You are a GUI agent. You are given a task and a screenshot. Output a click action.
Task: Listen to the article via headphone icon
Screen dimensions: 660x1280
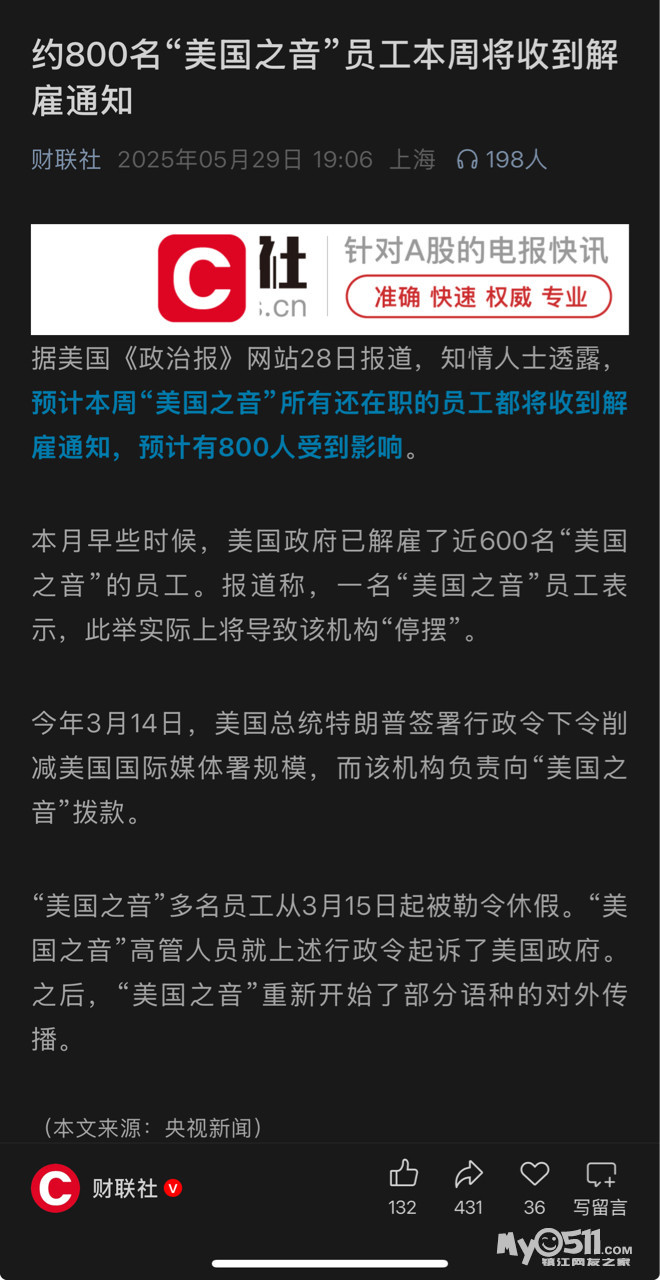coord(467,160)
